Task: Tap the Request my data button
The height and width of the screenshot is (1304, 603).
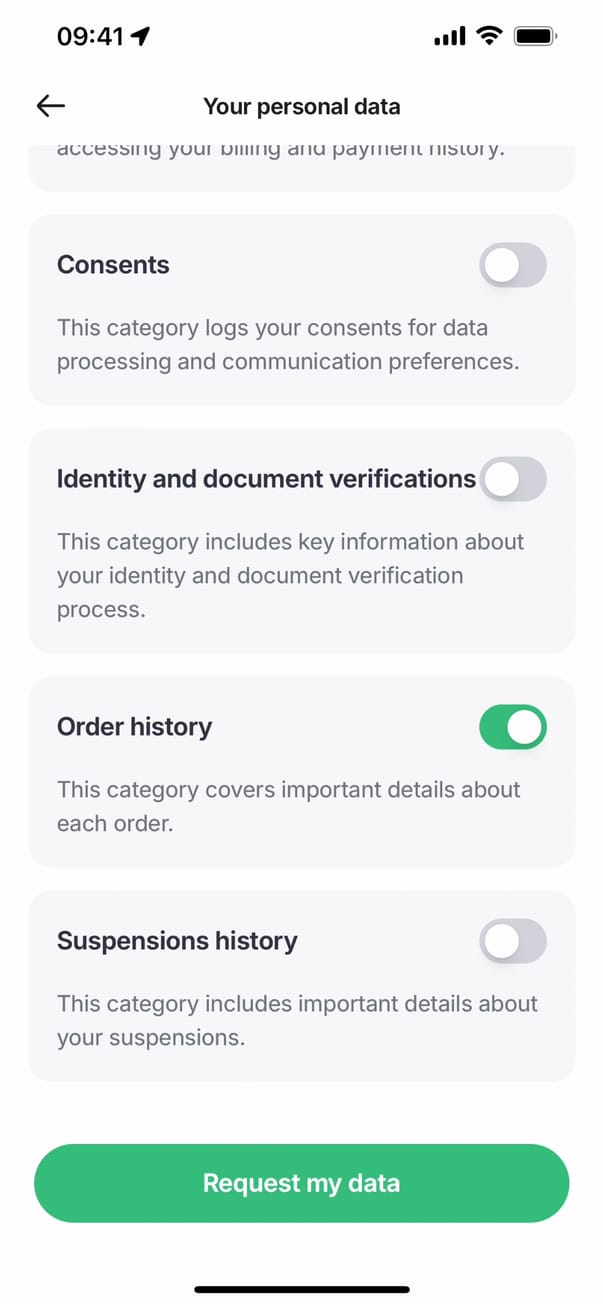Action: [301, 1183]
